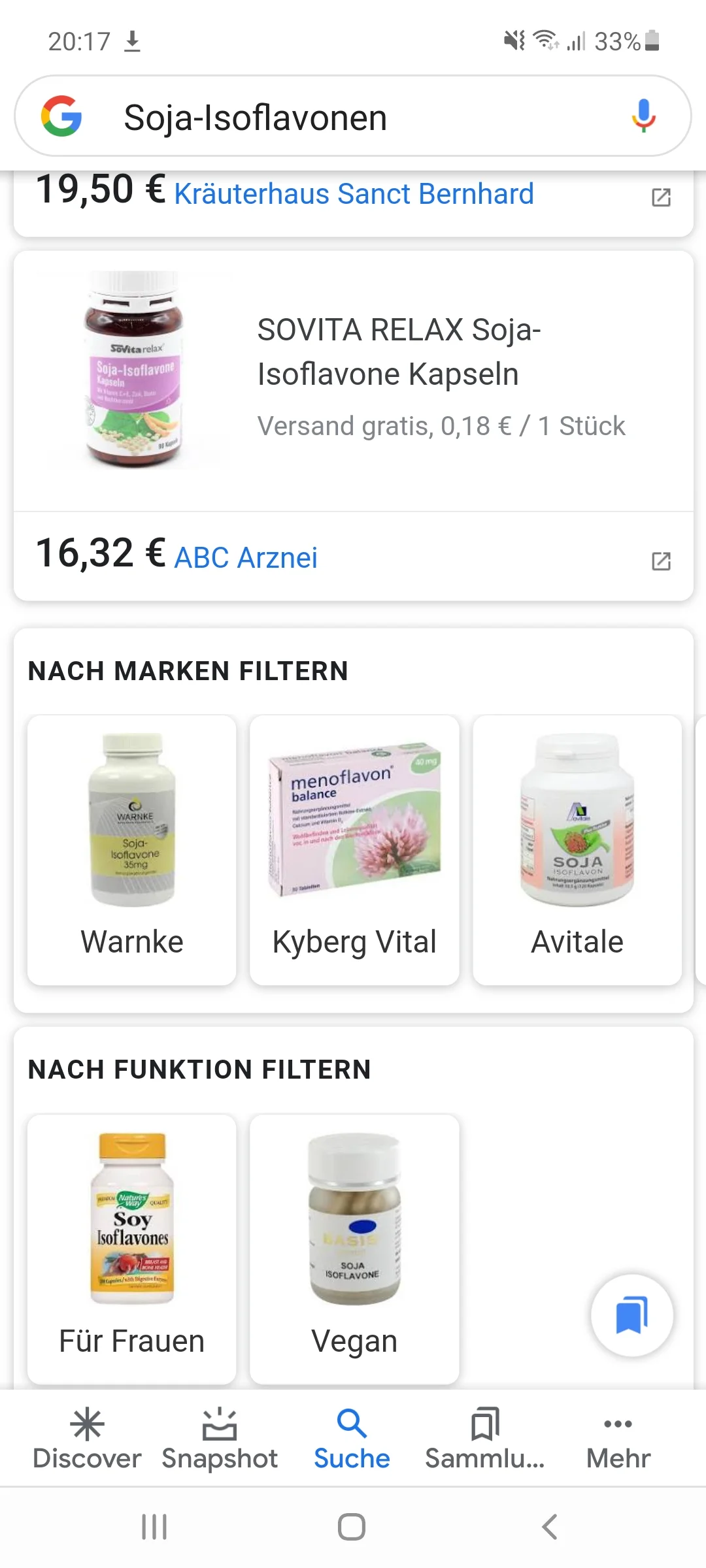
Task: Filter products by Für Frauen
Action: coord(132,1248)
